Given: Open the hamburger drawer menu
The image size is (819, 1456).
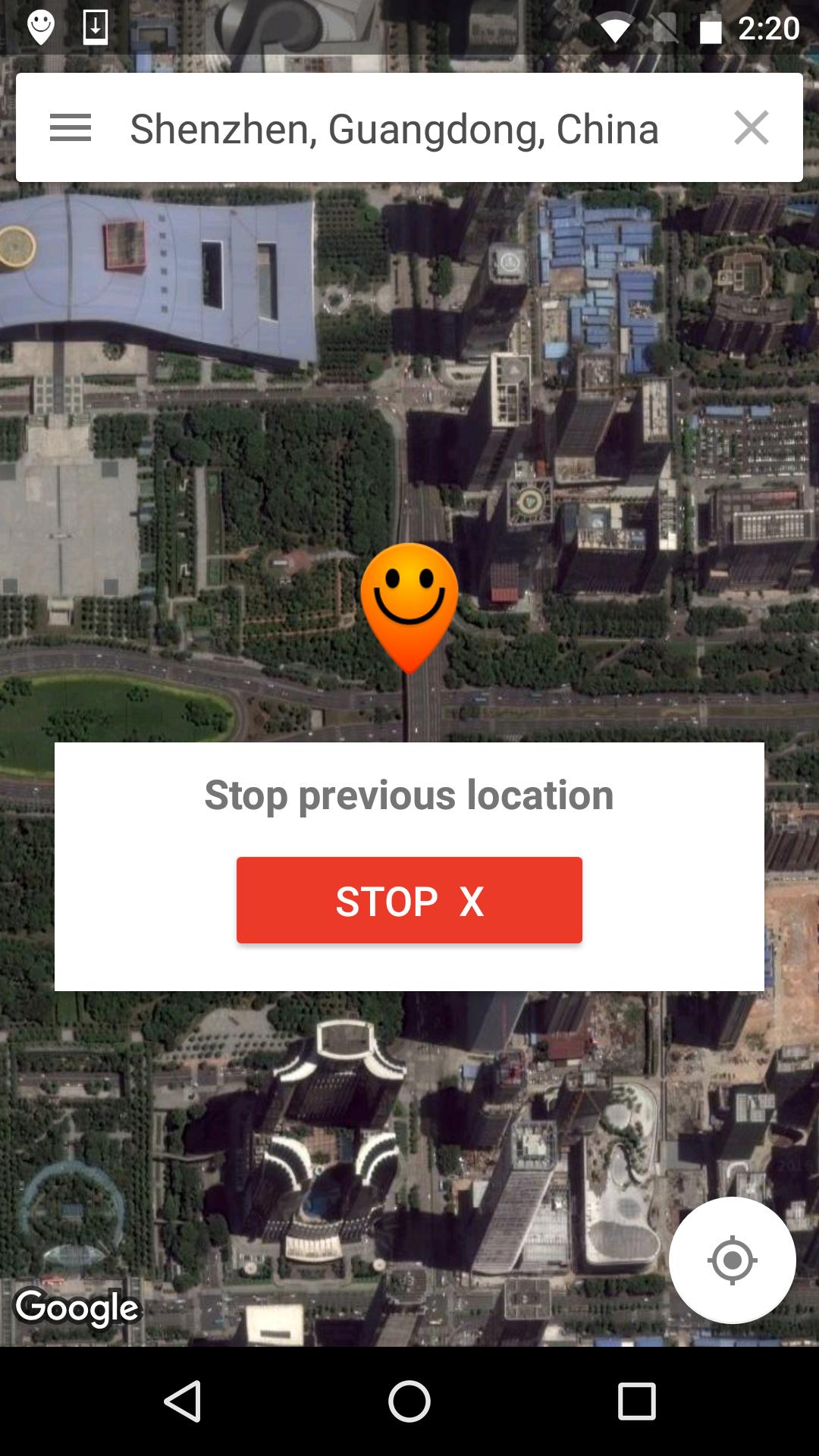Looking at the screenshot, I should (x=71, y=127).
